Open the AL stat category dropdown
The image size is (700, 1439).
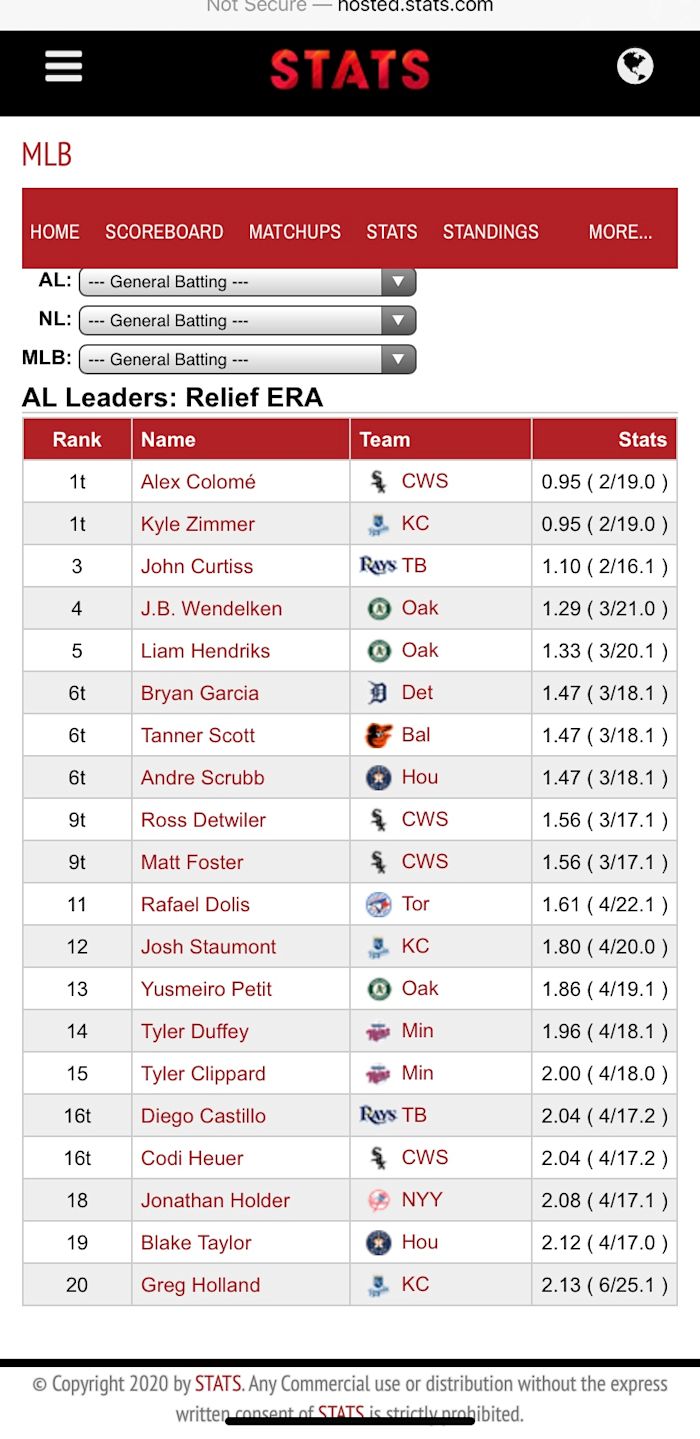247,282
